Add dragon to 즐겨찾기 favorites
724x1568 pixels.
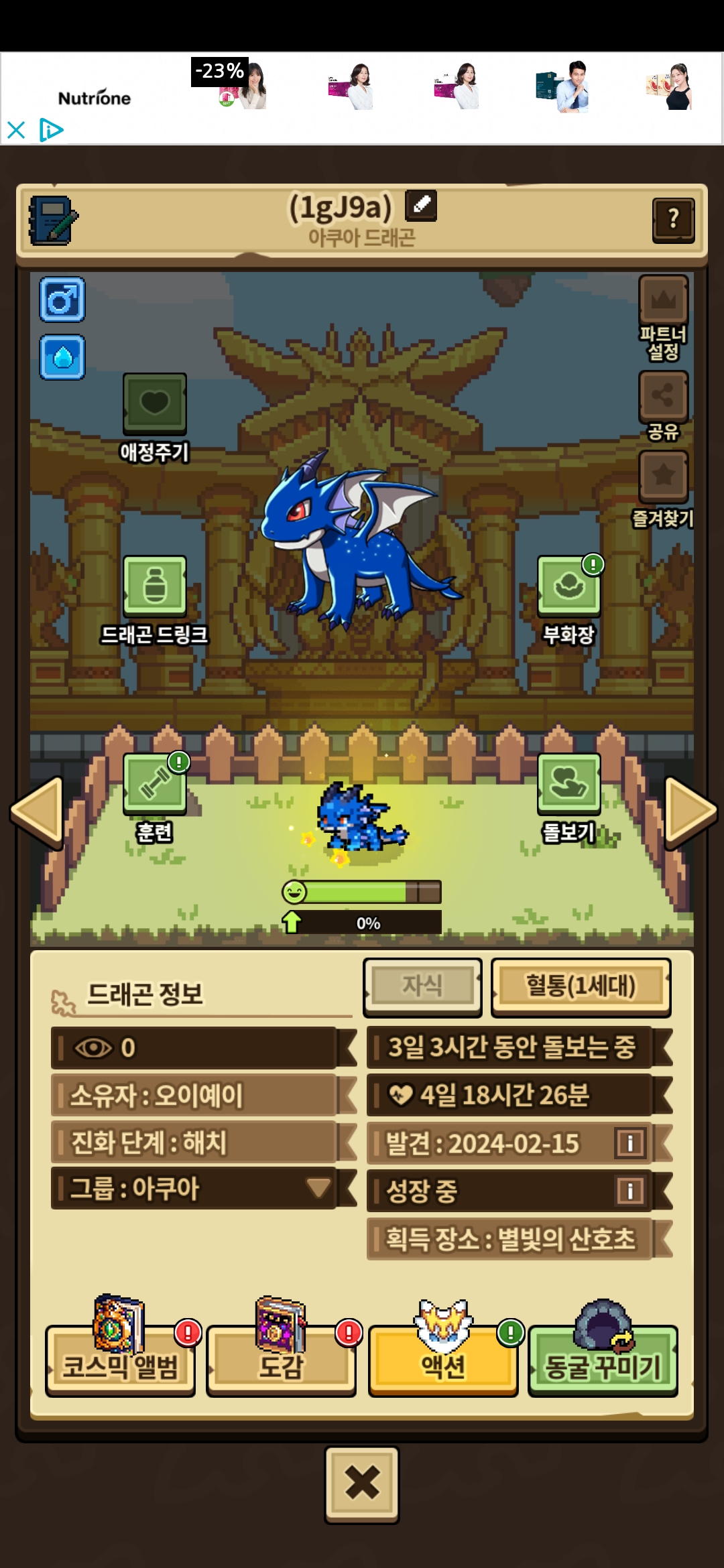tap(664, 476)
